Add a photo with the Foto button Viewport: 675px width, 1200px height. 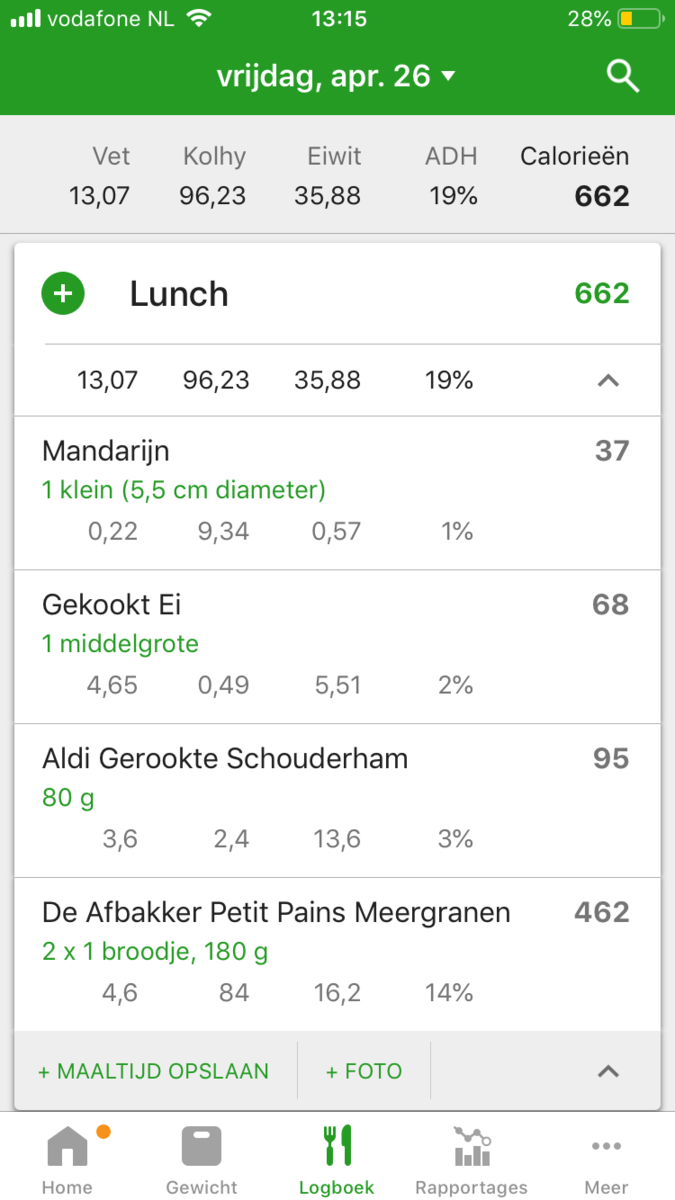pyautogui.click(x=364, y=1072)
